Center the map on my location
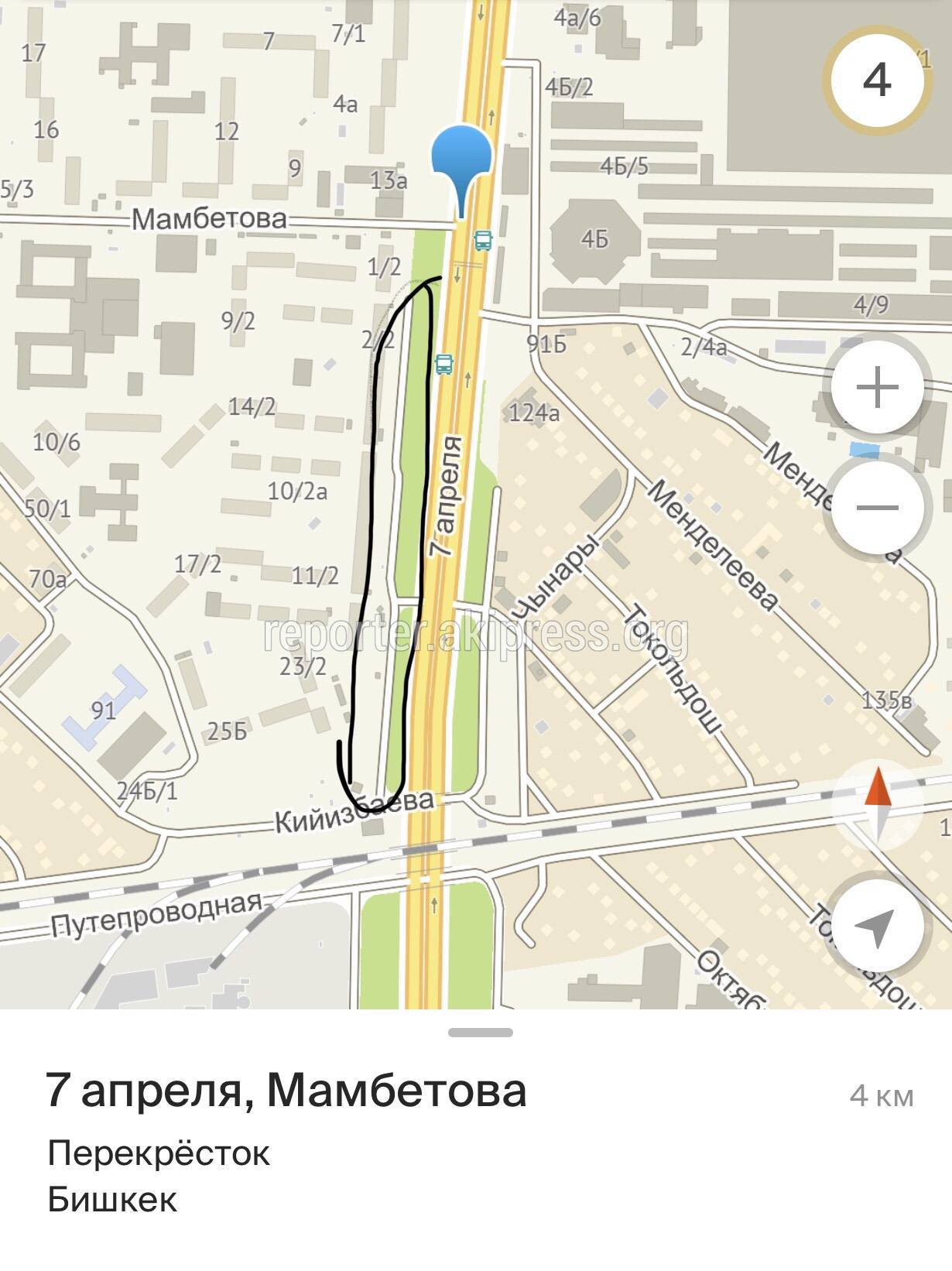Screen dimensions: 952x1271 coord(876,926)
